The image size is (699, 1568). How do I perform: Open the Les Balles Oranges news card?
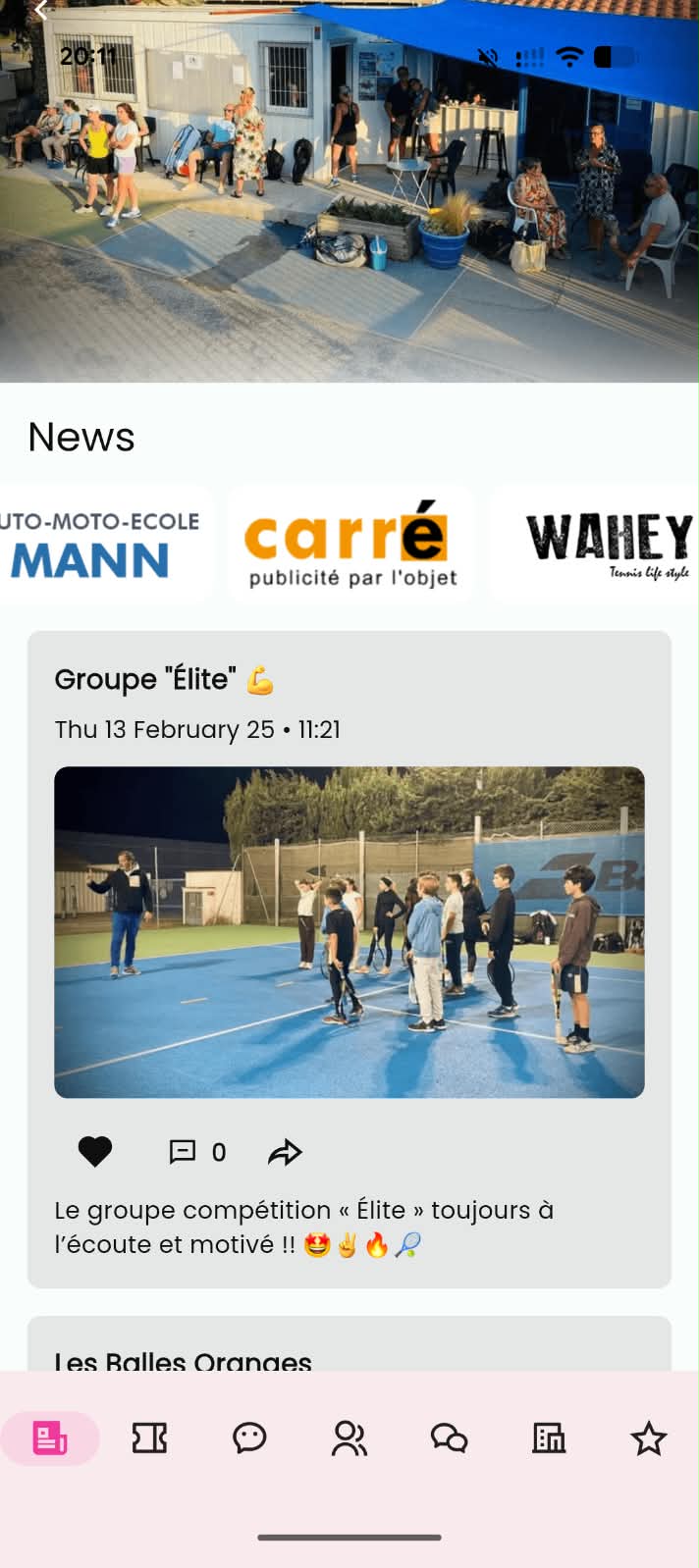click(x=349, y=1343)
